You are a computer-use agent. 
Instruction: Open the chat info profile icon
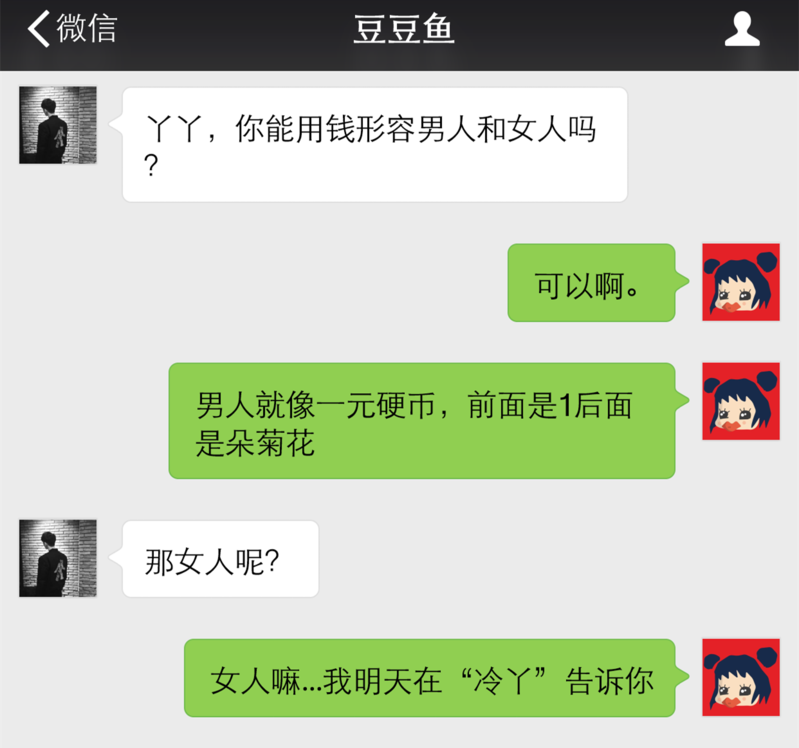(741, 30)
